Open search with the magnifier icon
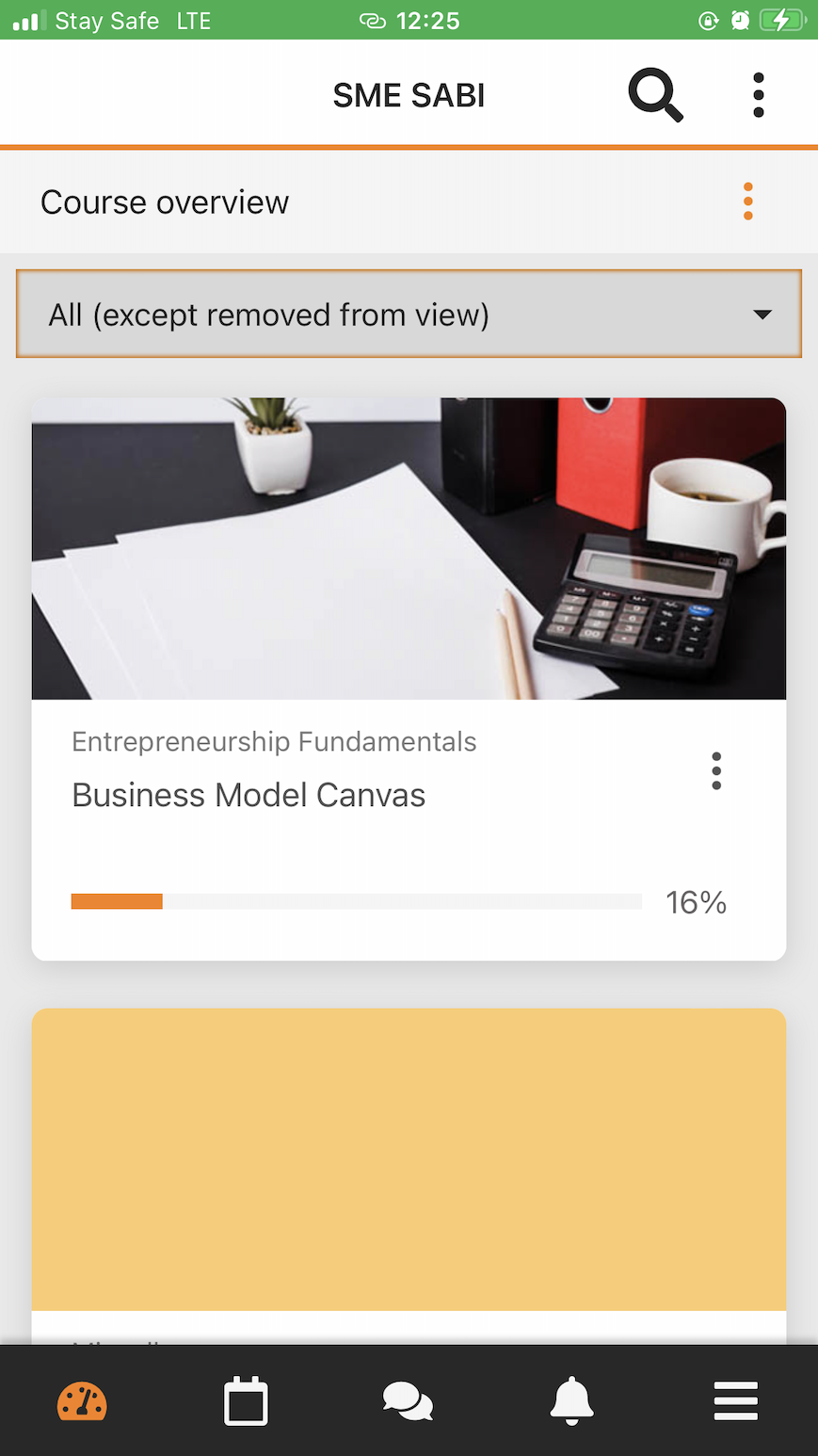 pyautogui.click(x=655, y=96)
